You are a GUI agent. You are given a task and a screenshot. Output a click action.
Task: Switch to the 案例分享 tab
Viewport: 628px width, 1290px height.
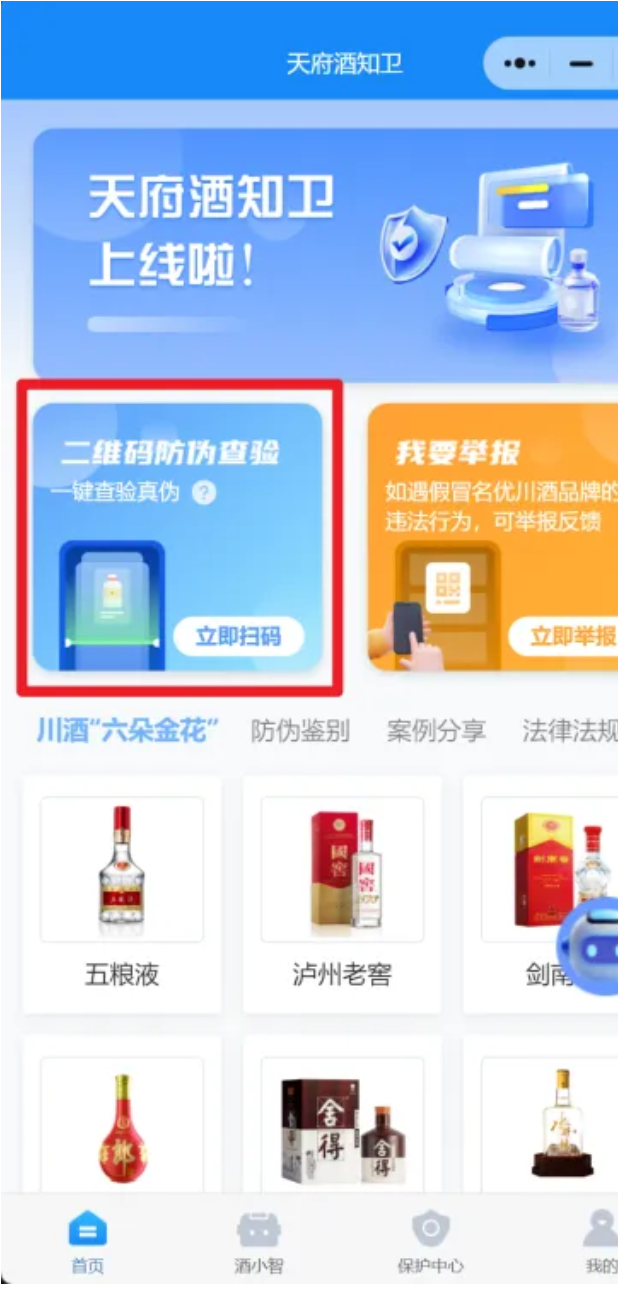tap(436, 731)
